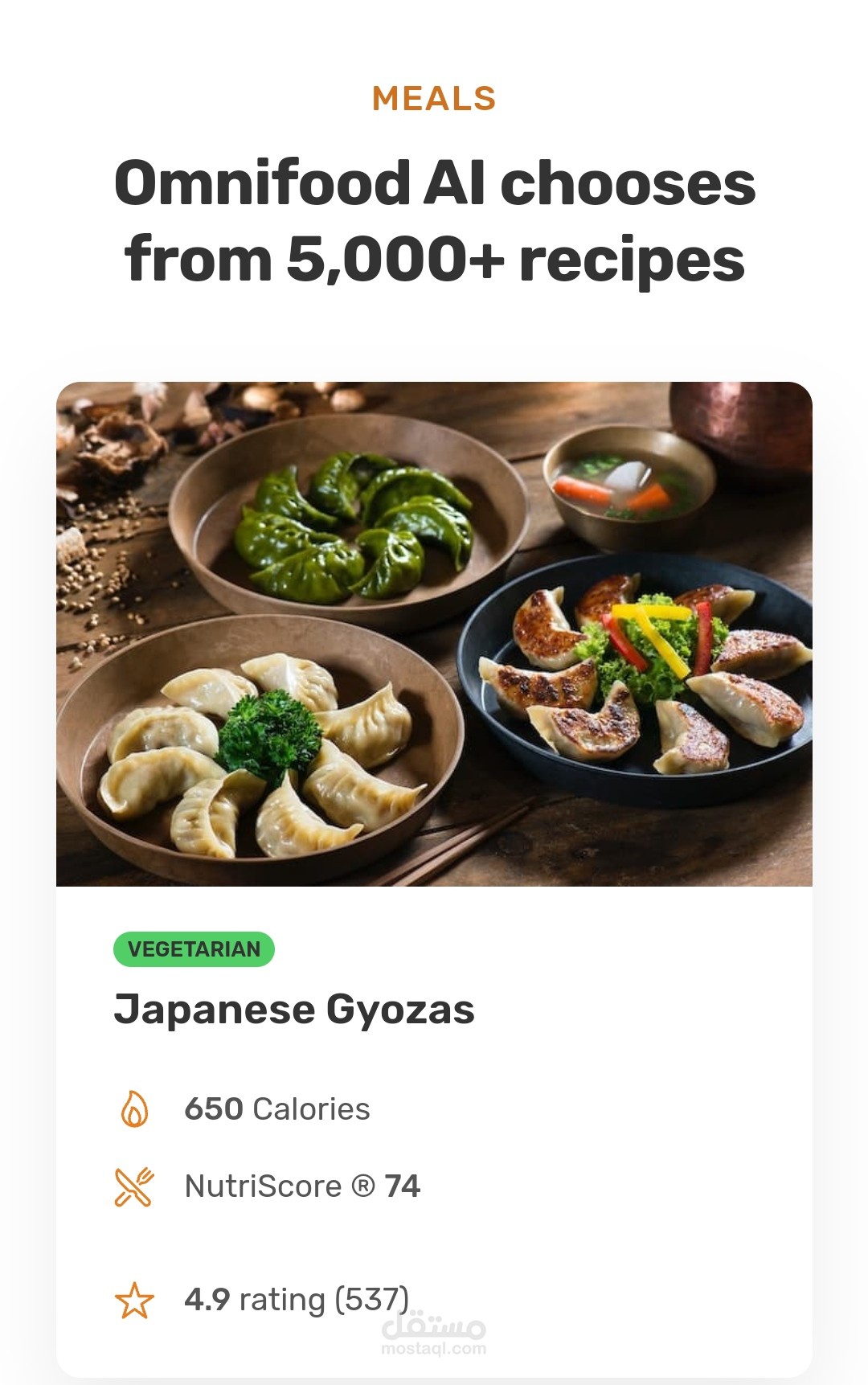Click the Japanese Gyozas title link

(296, 1011)
